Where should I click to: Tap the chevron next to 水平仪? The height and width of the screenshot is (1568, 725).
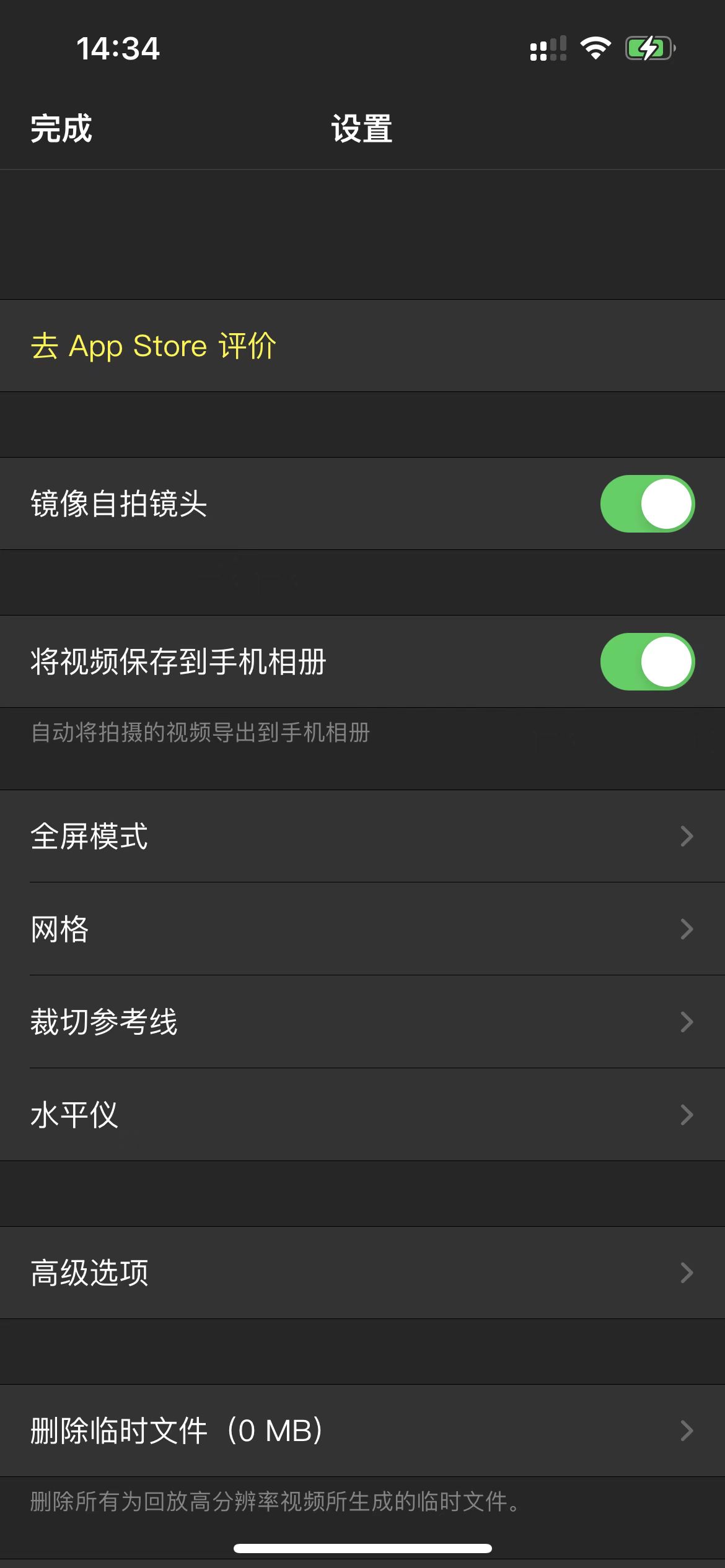click(686, 1116)
